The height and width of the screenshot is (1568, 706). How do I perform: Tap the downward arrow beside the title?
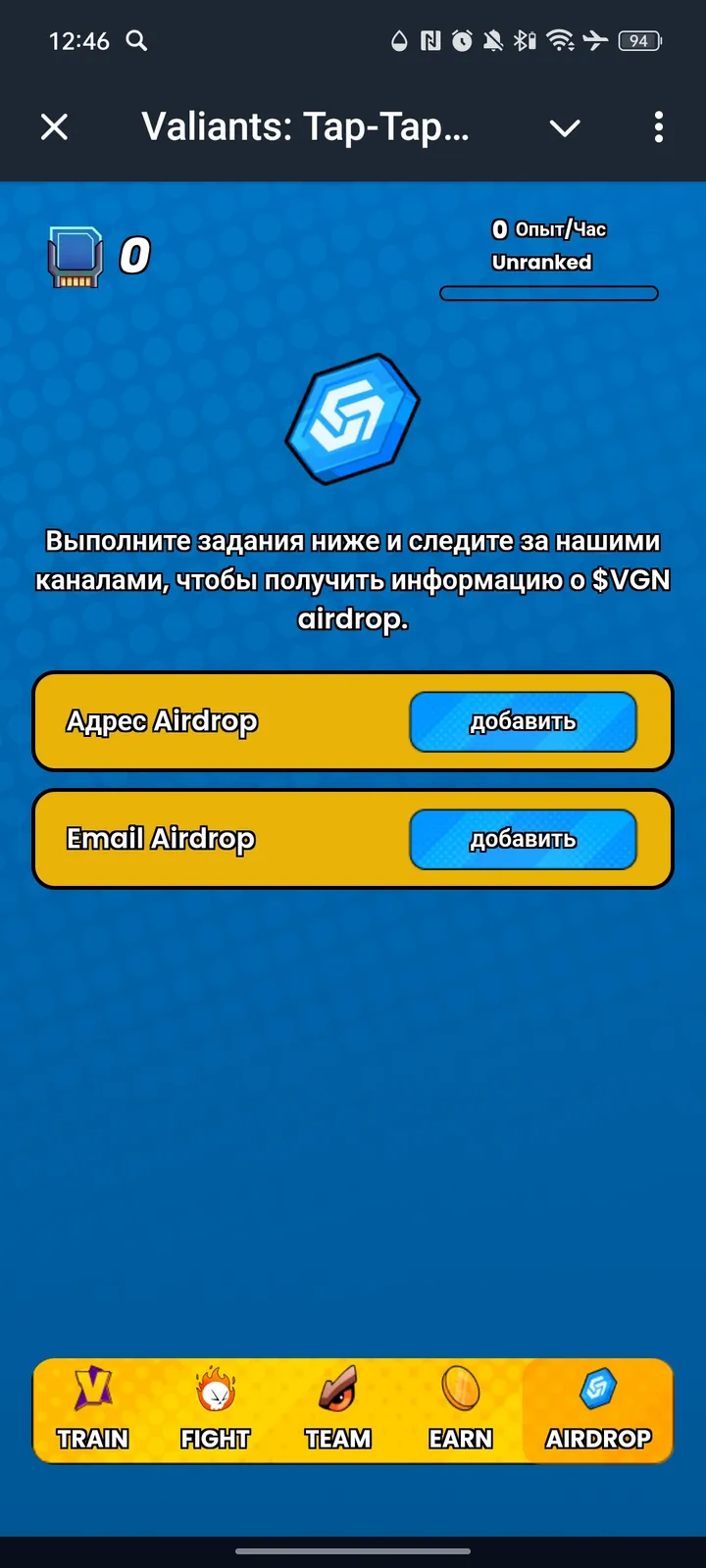click(x=565, y=127)
